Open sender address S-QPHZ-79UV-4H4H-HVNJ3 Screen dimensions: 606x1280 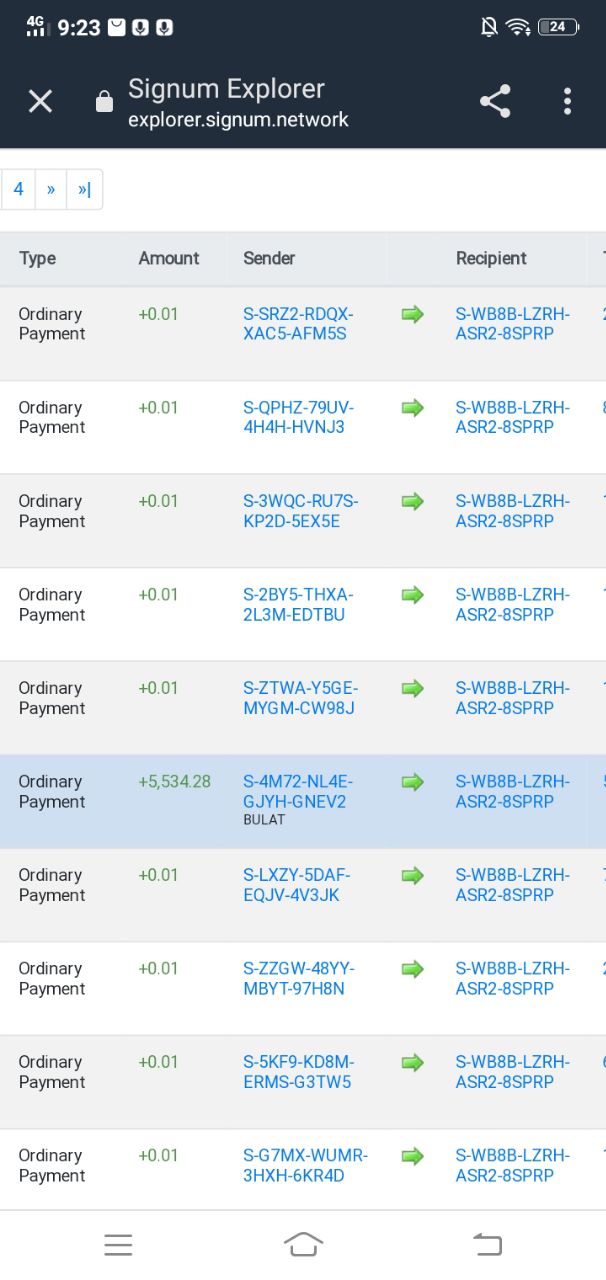pos(298,417)
